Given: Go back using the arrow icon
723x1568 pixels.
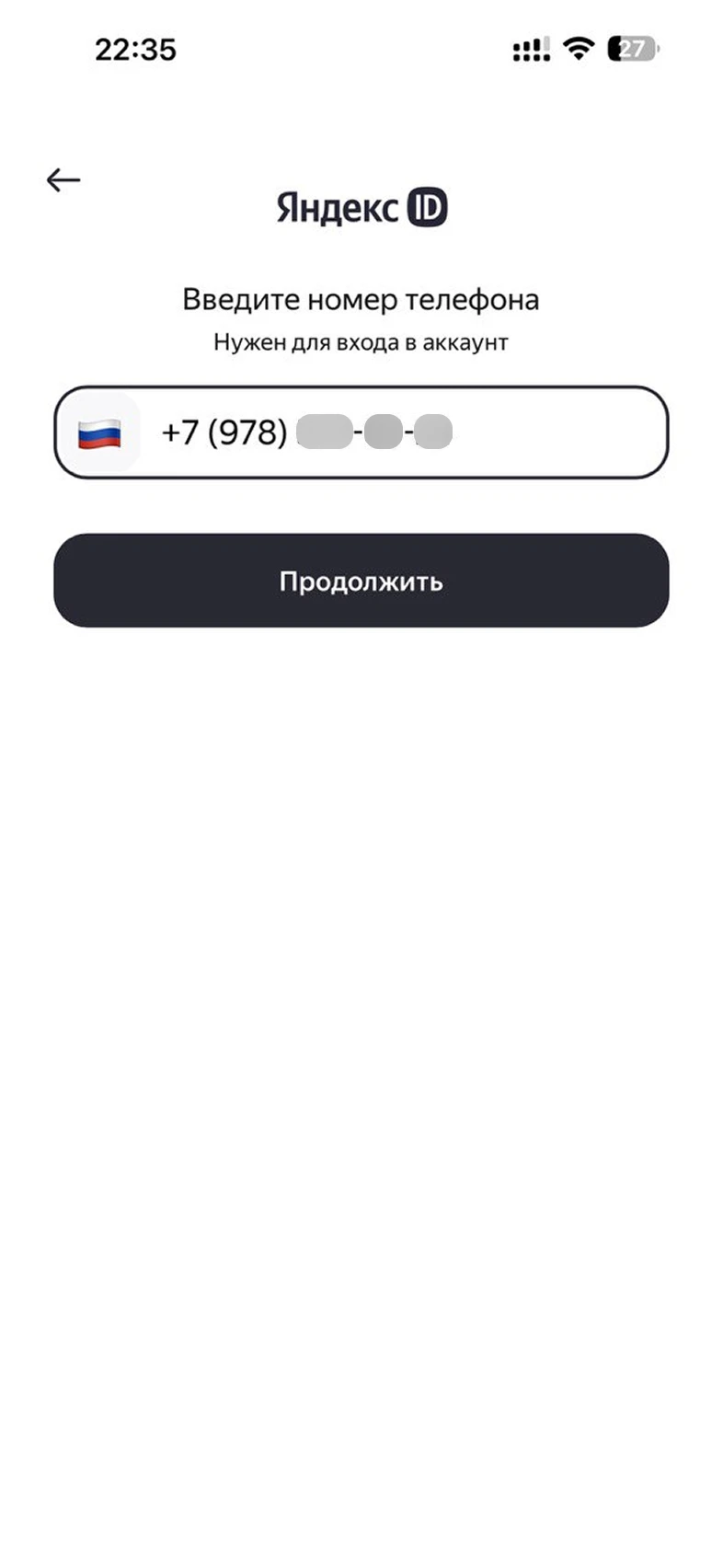Looking at the screenshot, I should tap(63, 179).
